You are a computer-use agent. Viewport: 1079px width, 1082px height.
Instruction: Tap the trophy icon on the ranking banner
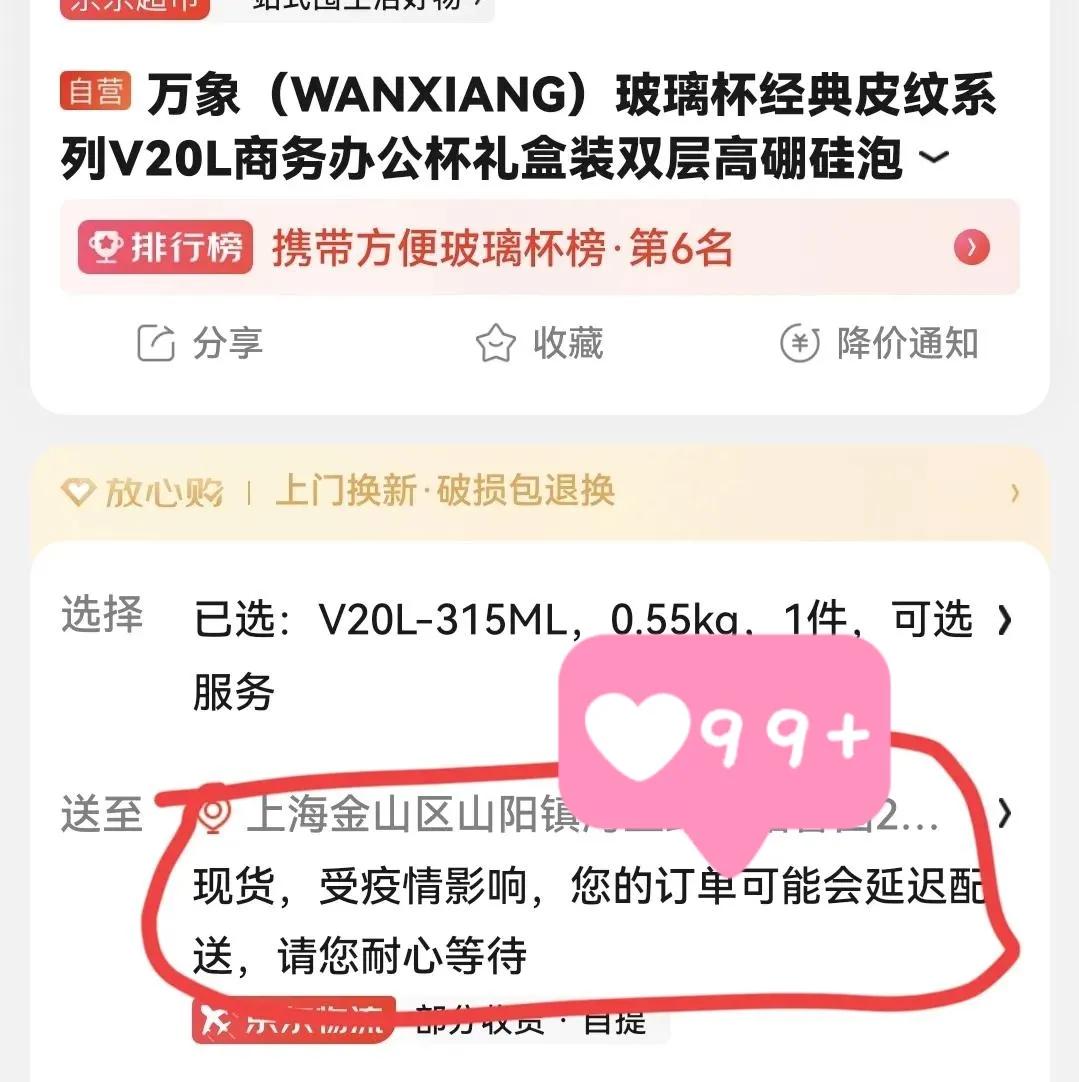(104, 247)
